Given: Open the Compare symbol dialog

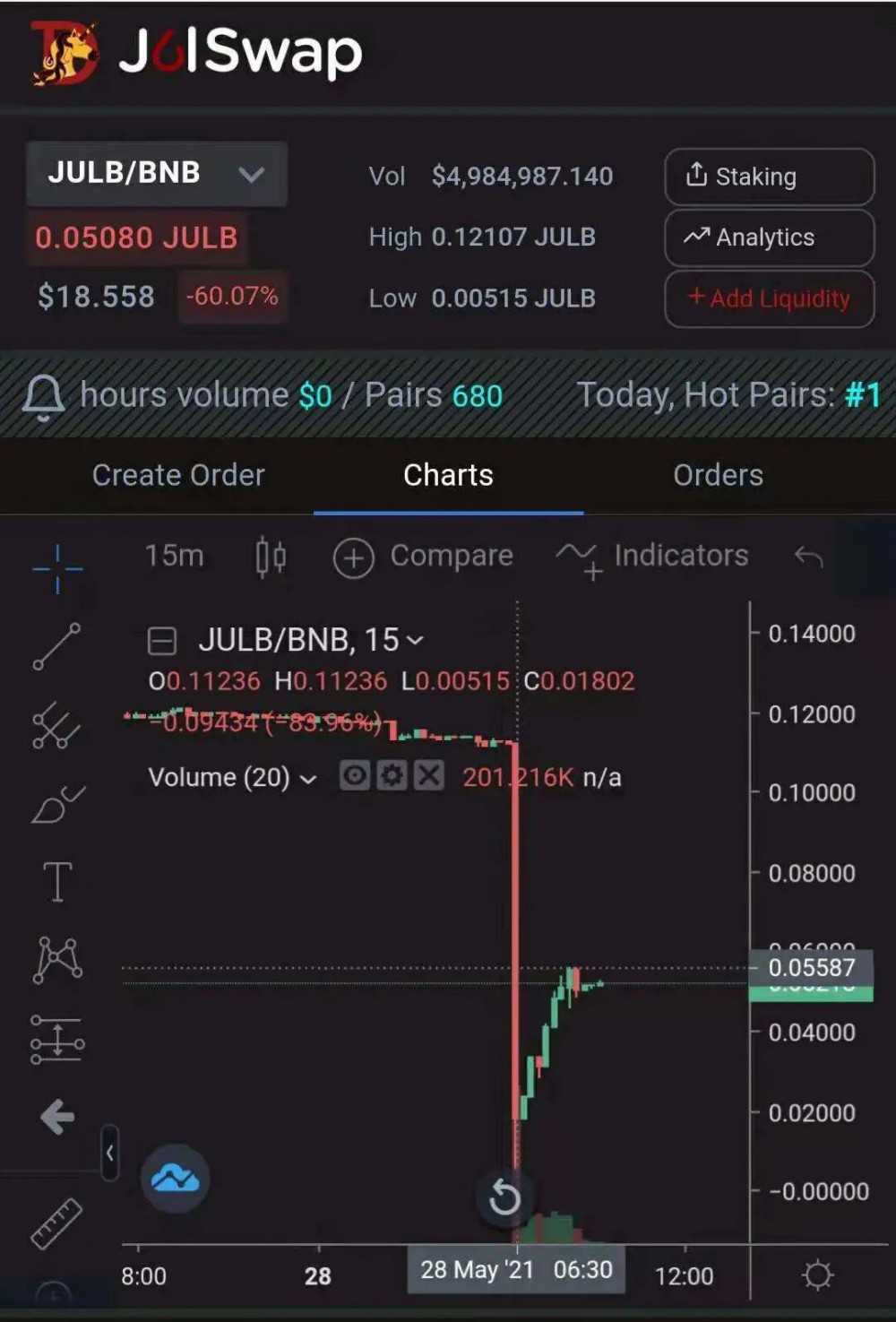Looking at the screenshot, I should click(x=422, y=556).
